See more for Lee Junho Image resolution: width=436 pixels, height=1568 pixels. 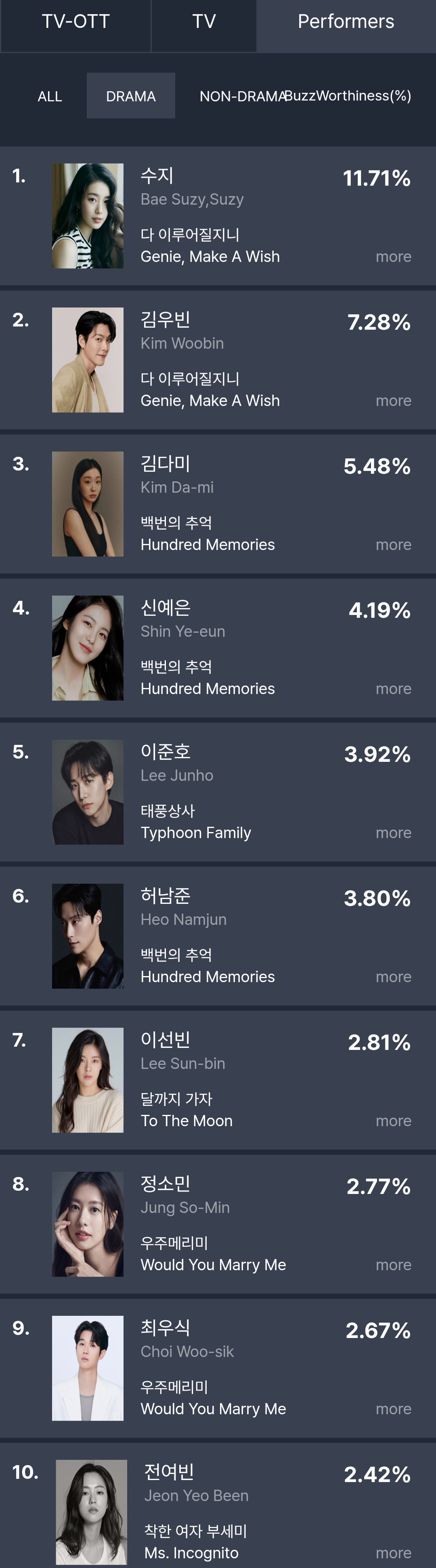[x=393, y=833]
